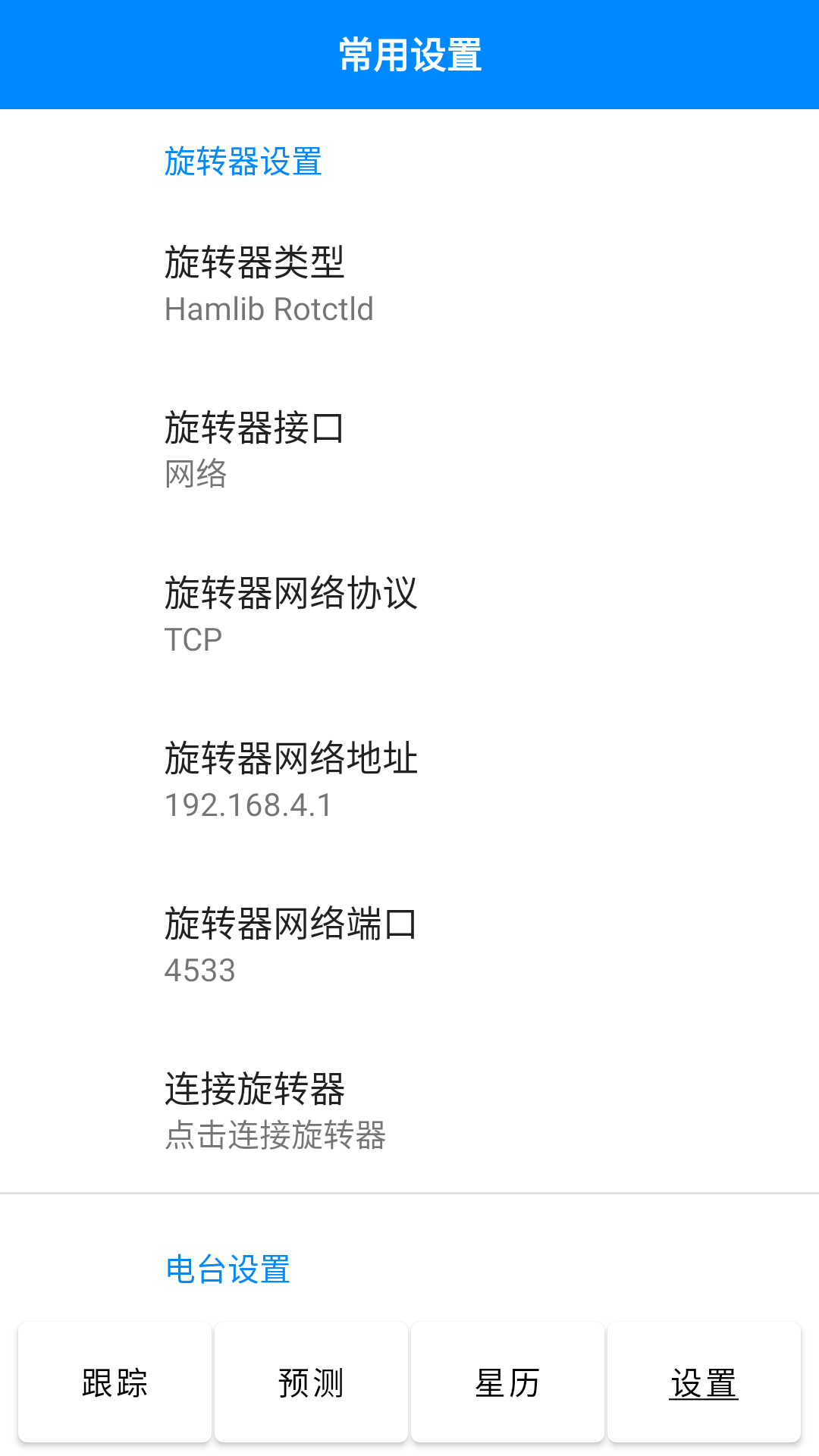Edit the 旋转器网络地址 192.168.4.1
This screenshot has width=819, height=1456.
(x=409, y=780)
